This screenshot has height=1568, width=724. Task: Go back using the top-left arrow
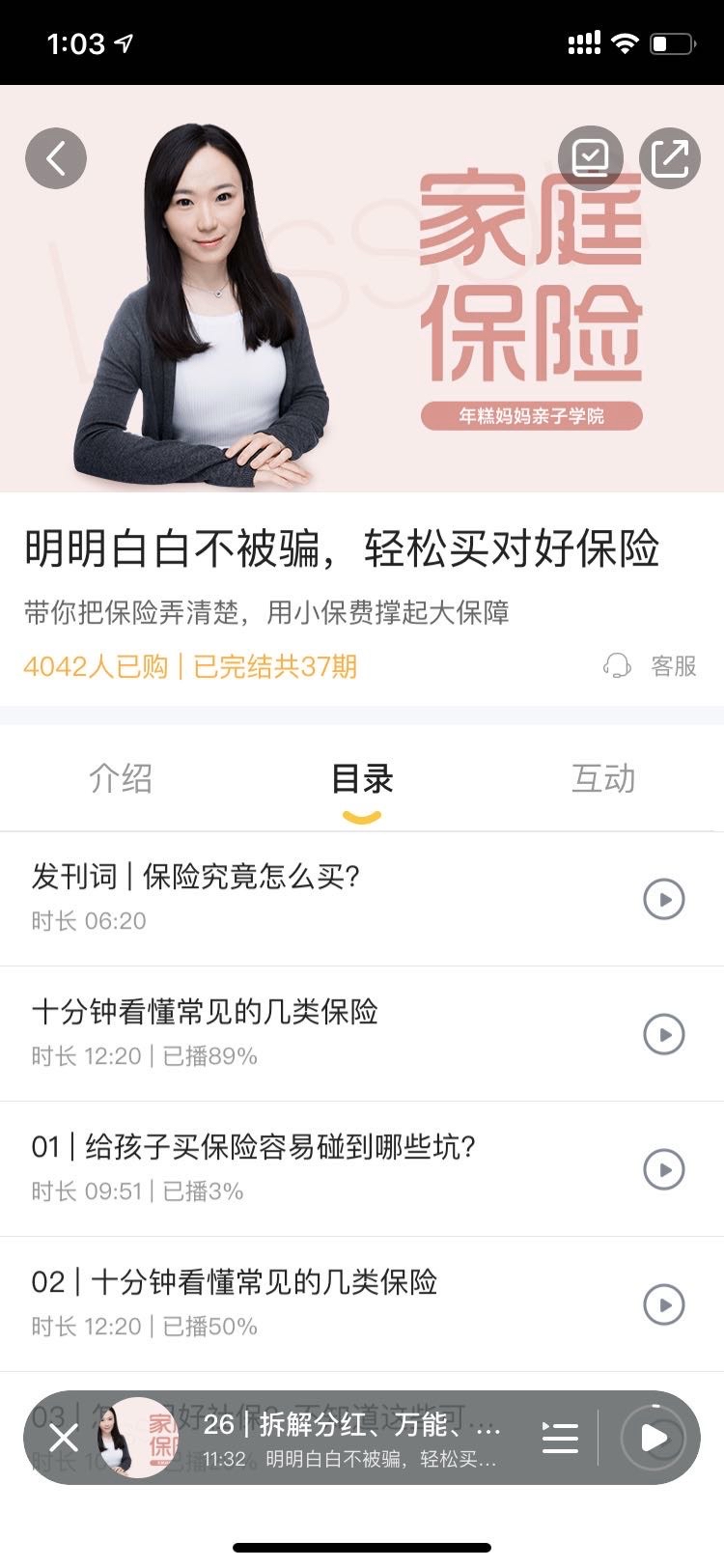[x=56, y=158]
